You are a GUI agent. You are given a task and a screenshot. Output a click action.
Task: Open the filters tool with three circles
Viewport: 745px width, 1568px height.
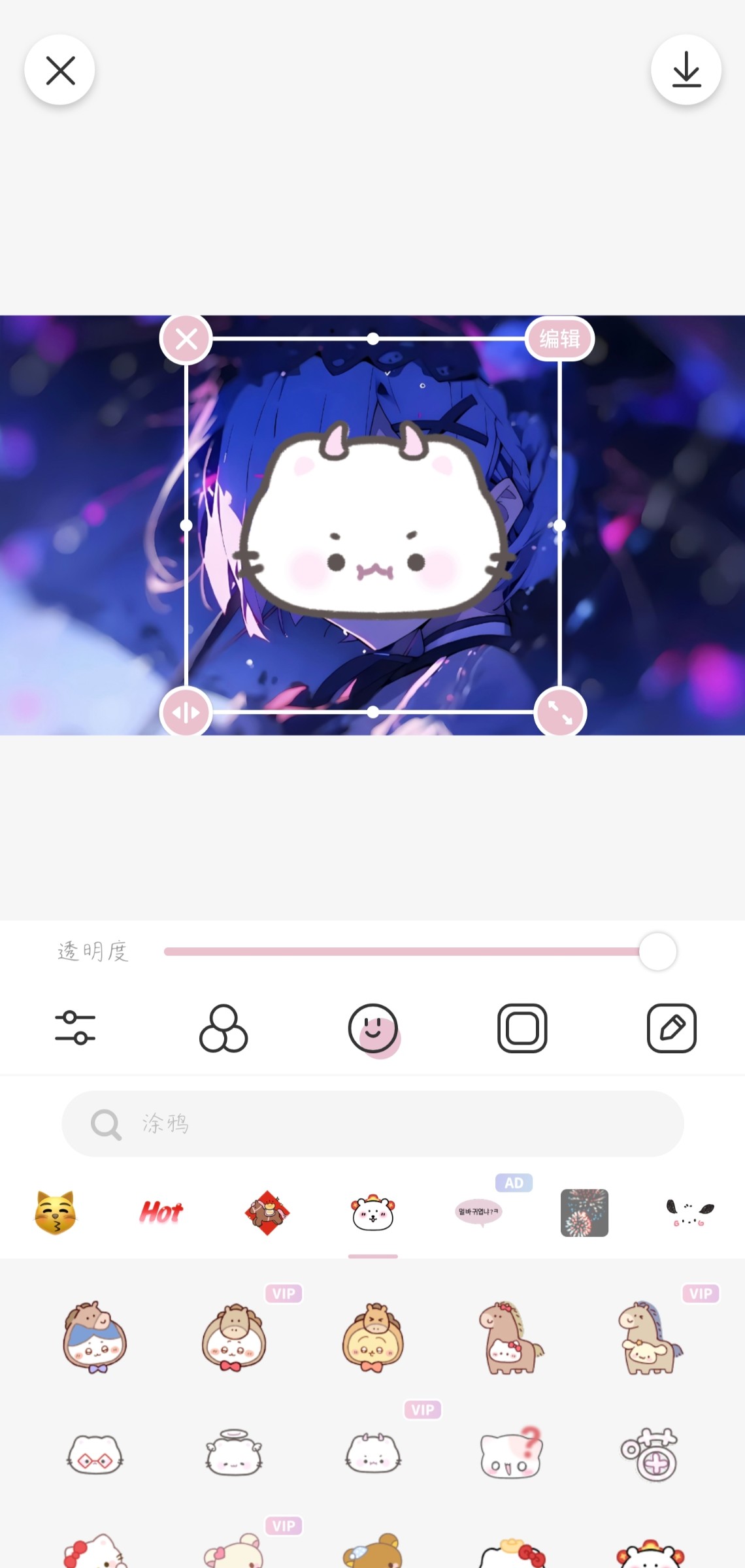(223, 1028)
